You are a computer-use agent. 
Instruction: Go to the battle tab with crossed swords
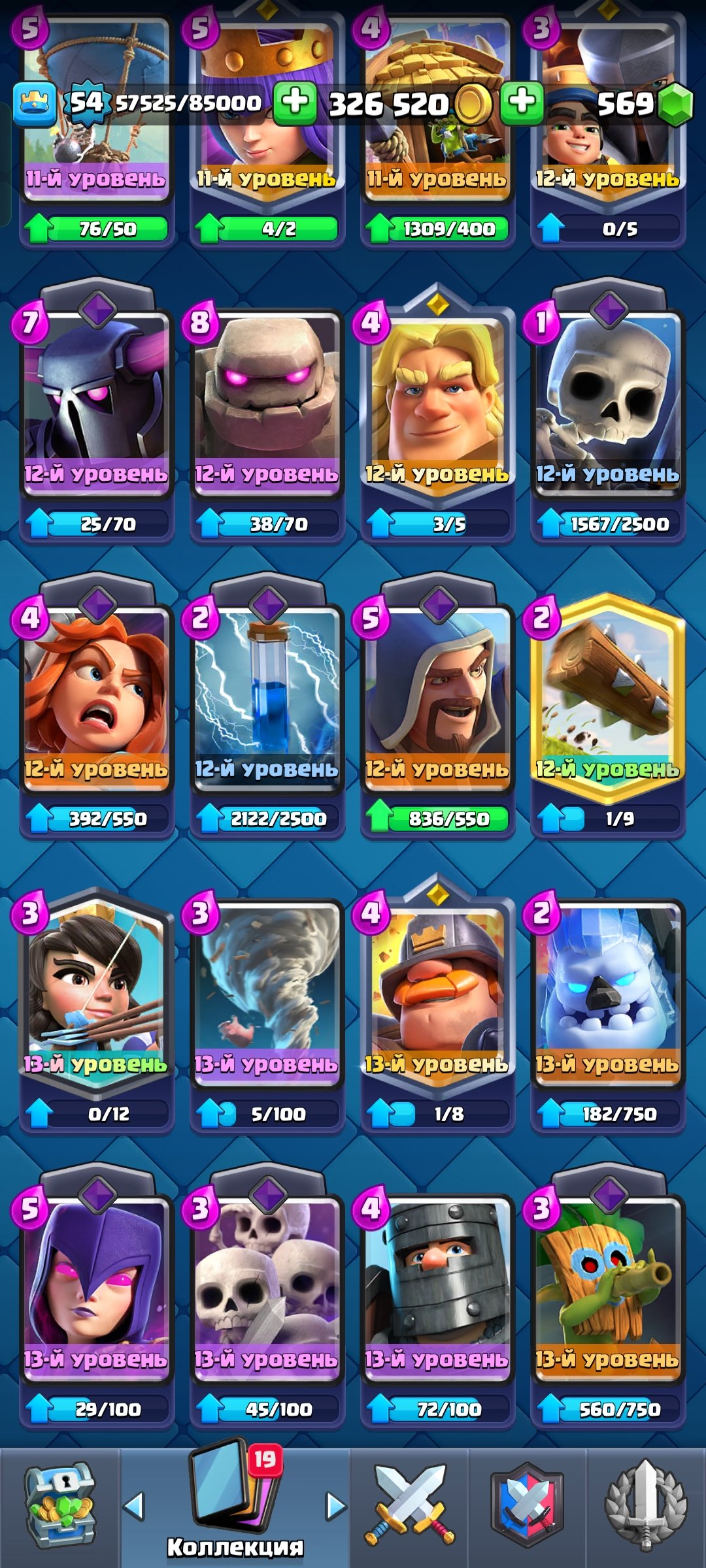tap(409, 1508)
